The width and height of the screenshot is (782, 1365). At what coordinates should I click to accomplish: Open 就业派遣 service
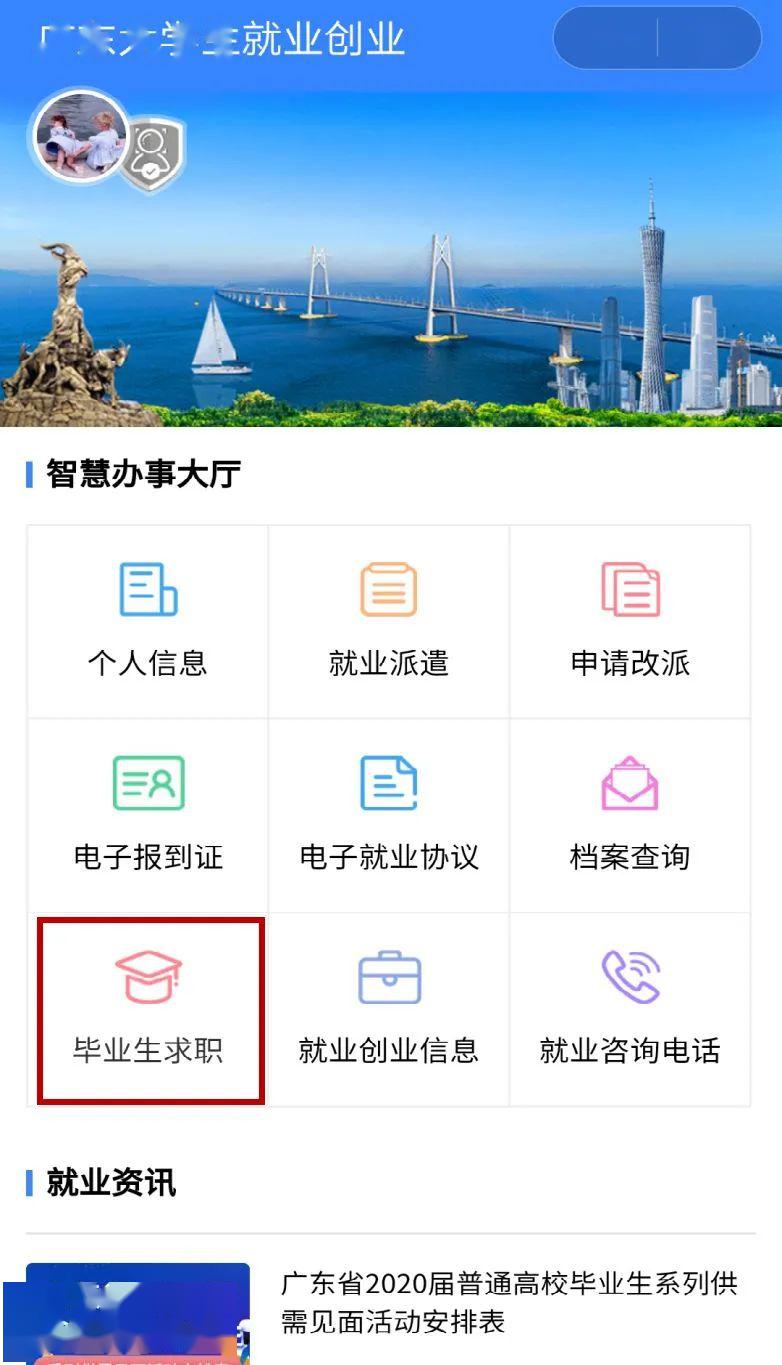(x=388, y=621)
